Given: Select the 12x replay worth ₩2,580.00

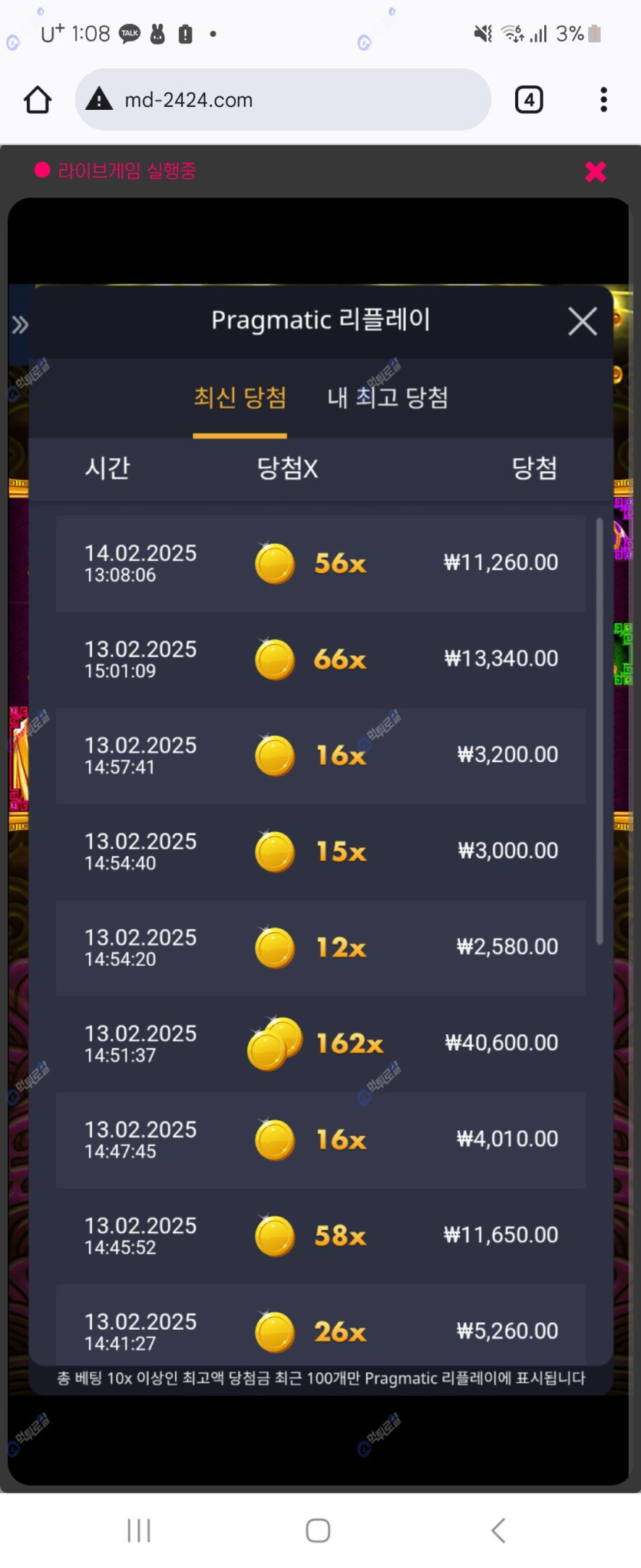Looking at the screenshot, I should coord(321,947).
